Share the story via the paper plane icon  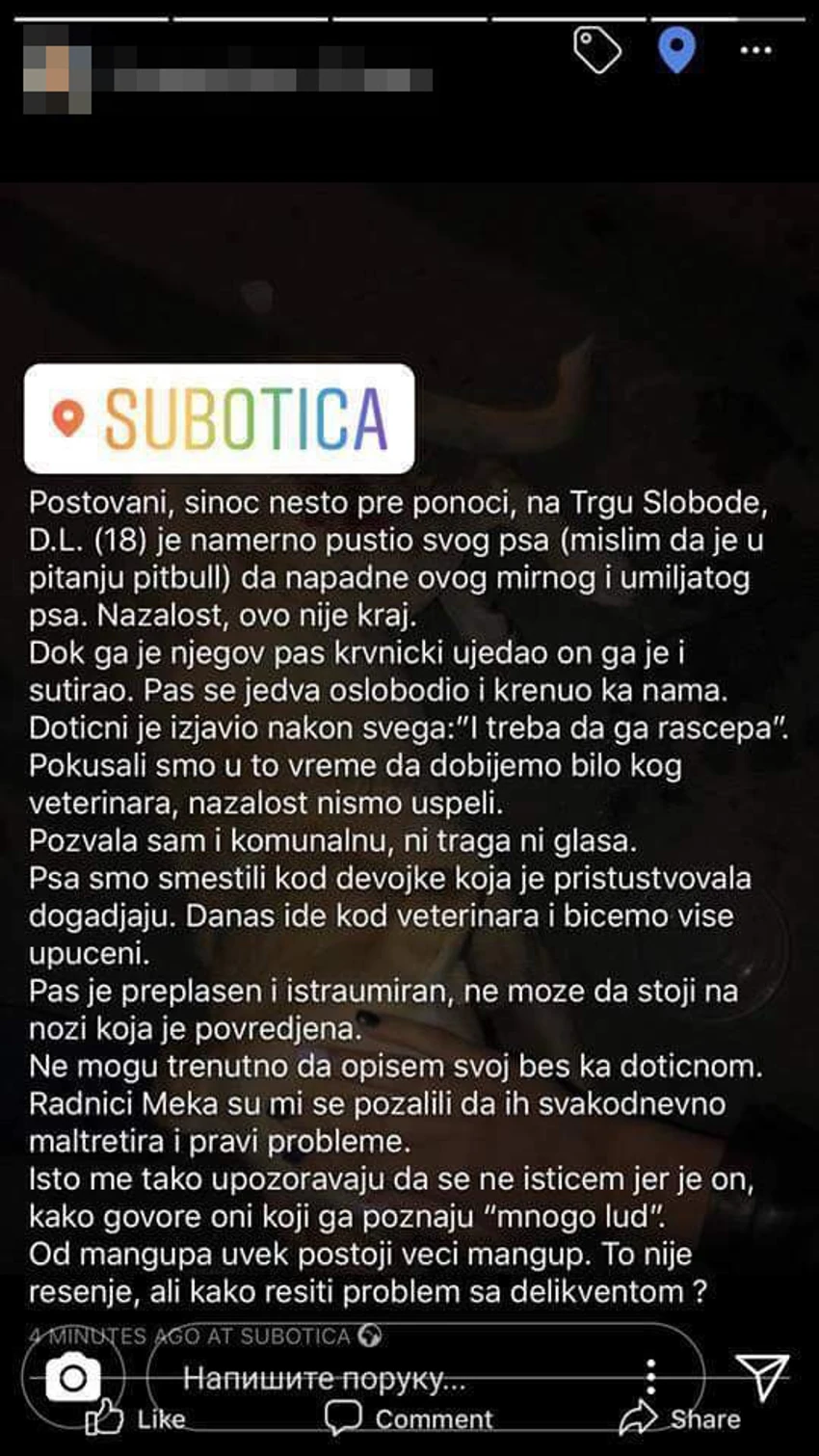click(x=762, y=1375)
